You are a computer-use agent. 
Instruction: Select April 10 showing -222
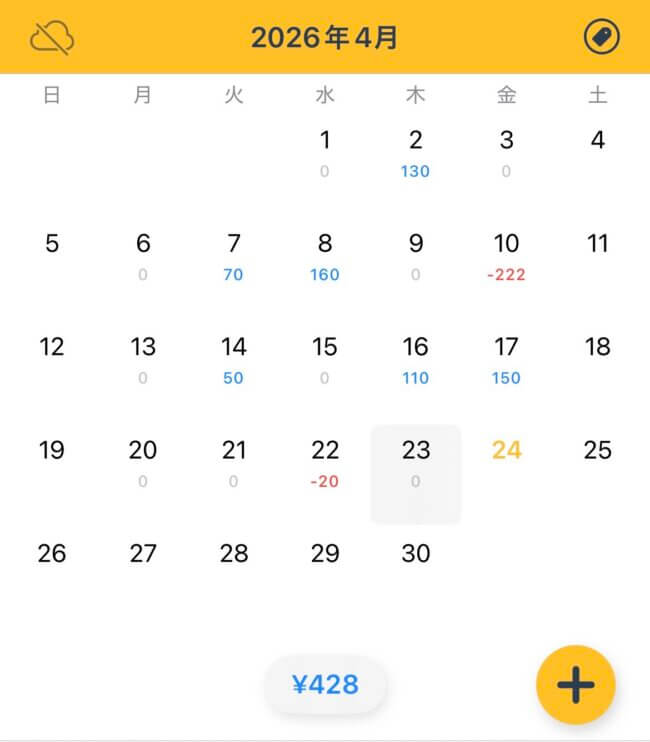[506, 256]
